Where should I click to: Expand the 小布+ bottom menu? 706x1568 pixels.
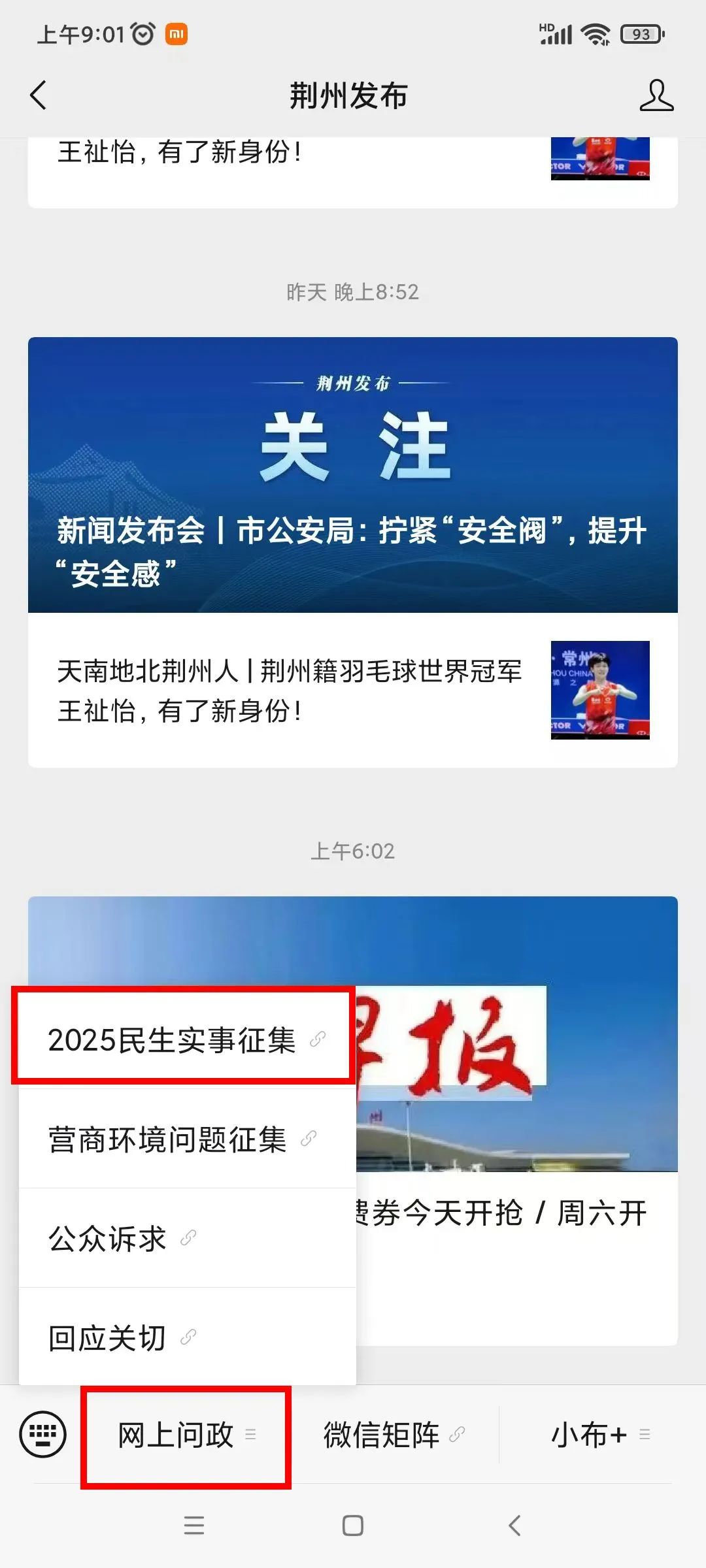point(599,1435)
